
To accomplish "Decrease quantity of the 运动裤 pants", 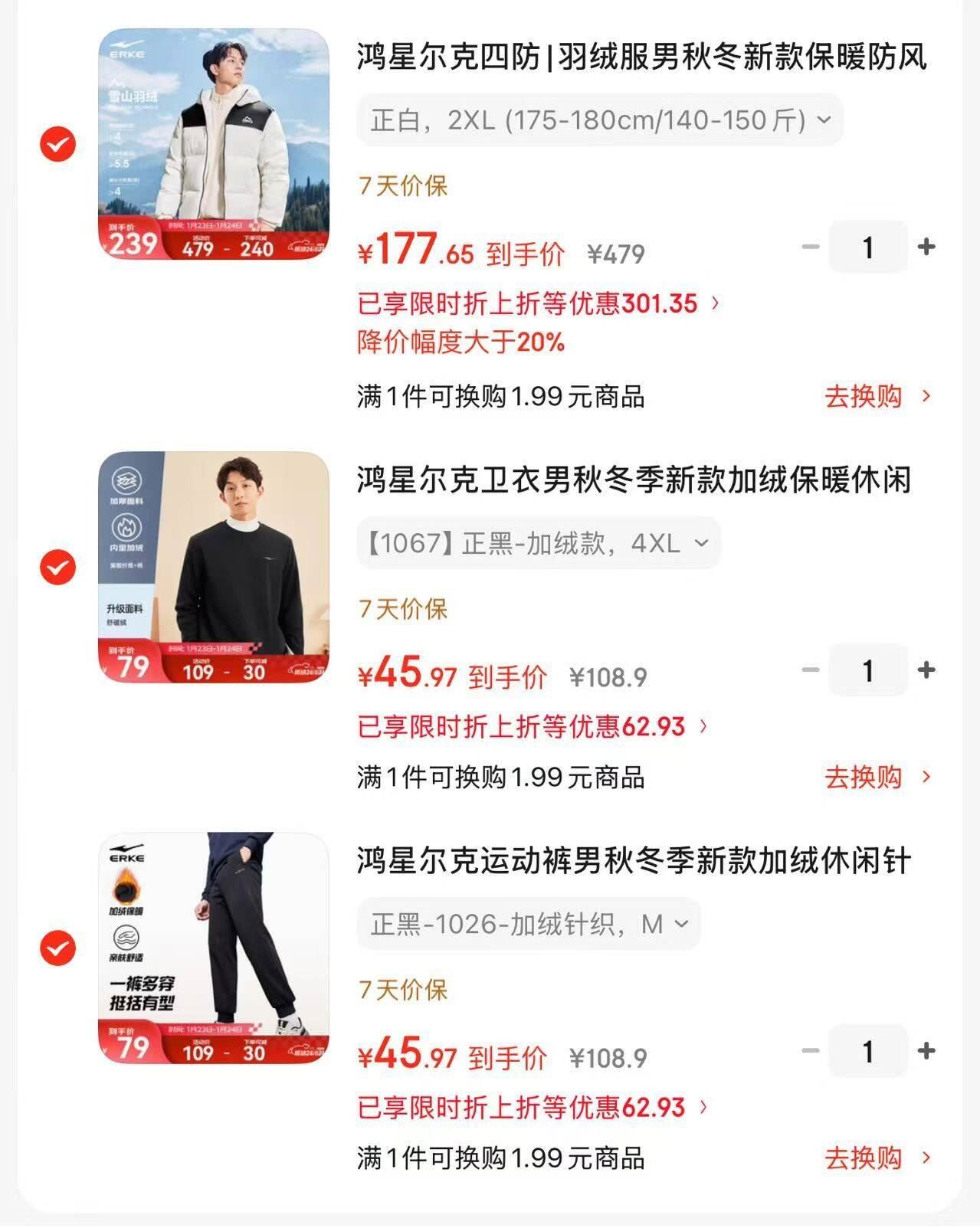I will tap(810, 1051).
